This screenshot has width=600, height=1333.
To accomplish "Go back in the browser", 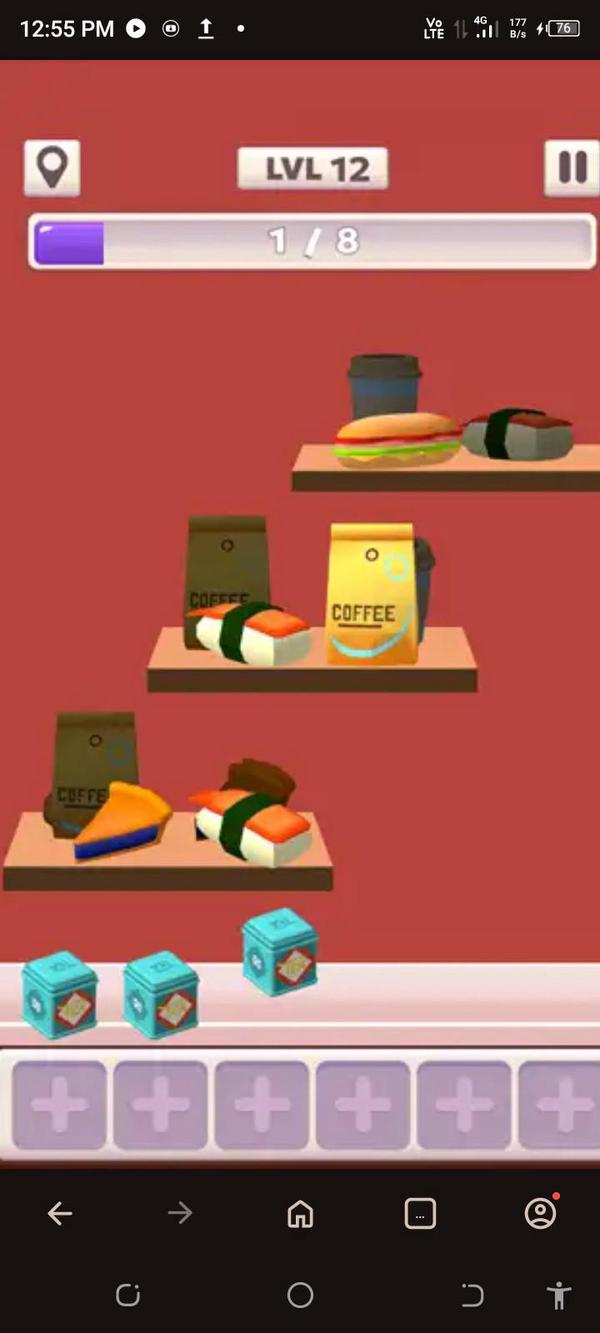I will coord(60,1214).
